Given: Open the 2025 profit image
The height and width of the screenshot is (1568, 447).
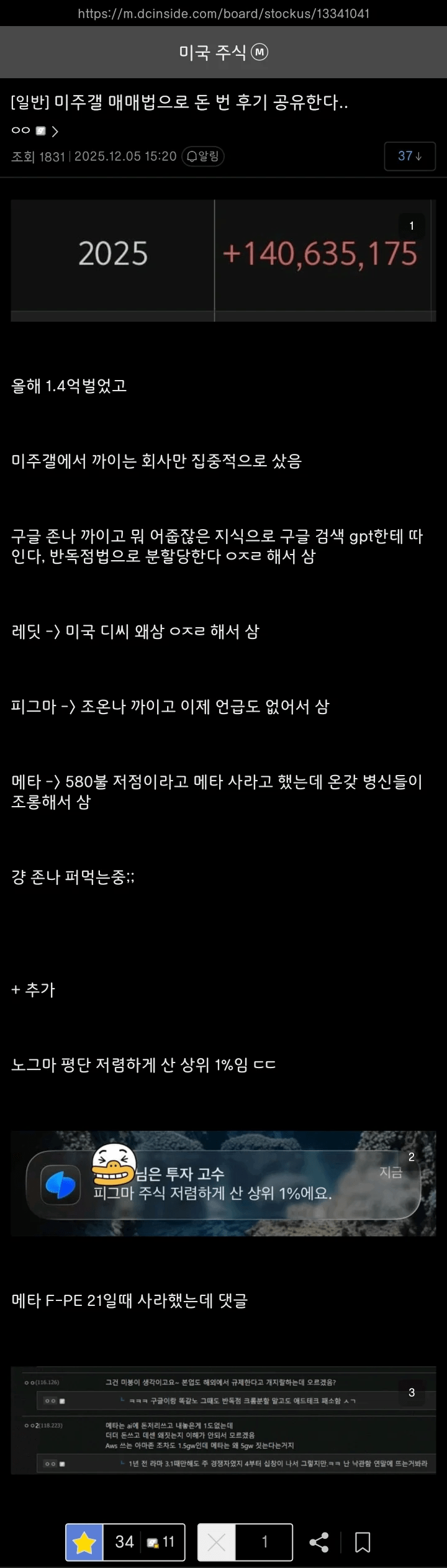Looking at the screenshot, I should [x=223, y=260].
